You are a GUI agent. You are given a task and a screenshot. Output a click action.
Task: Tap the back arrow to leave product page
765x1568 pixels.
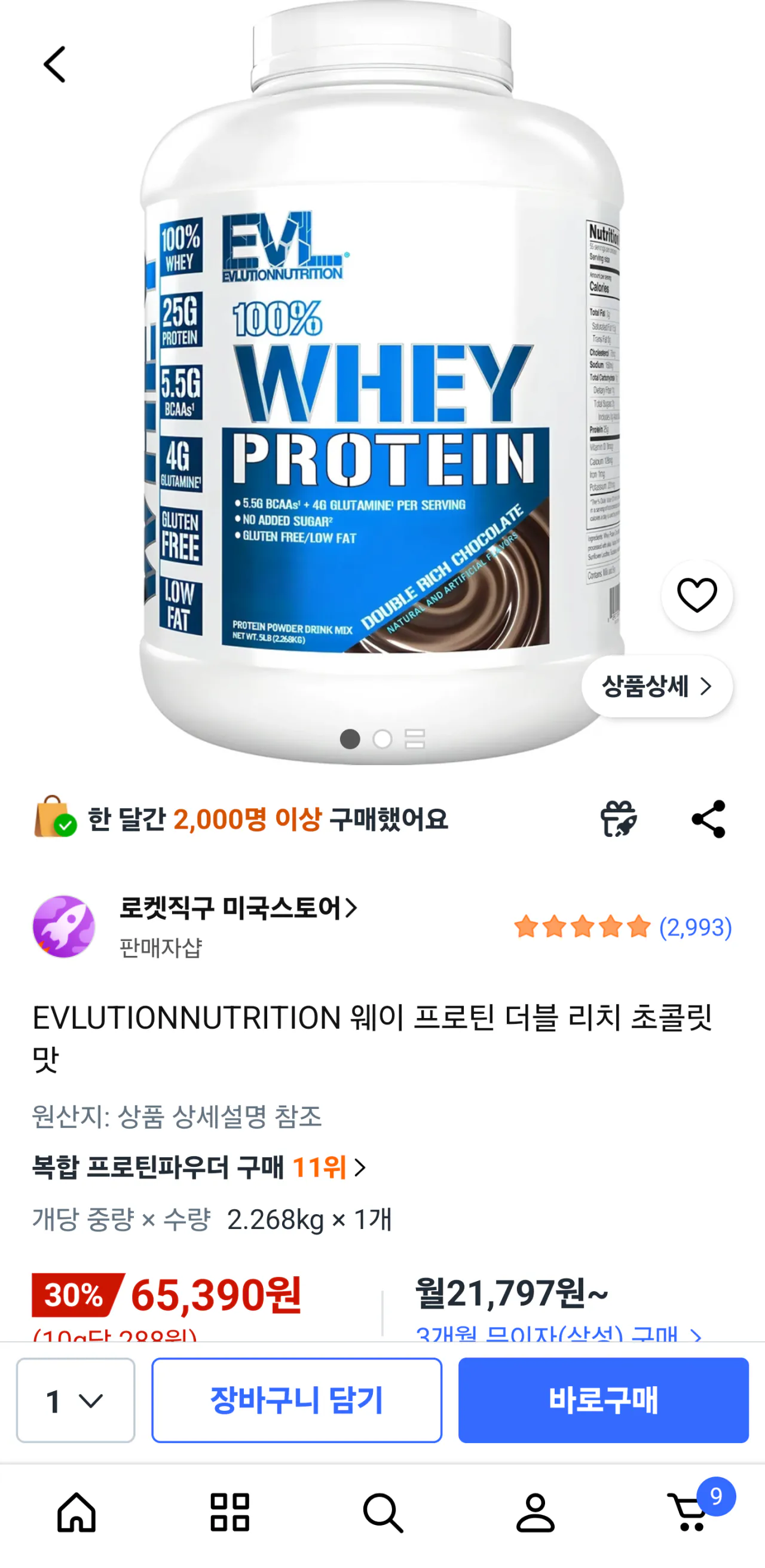pos(54,64)
